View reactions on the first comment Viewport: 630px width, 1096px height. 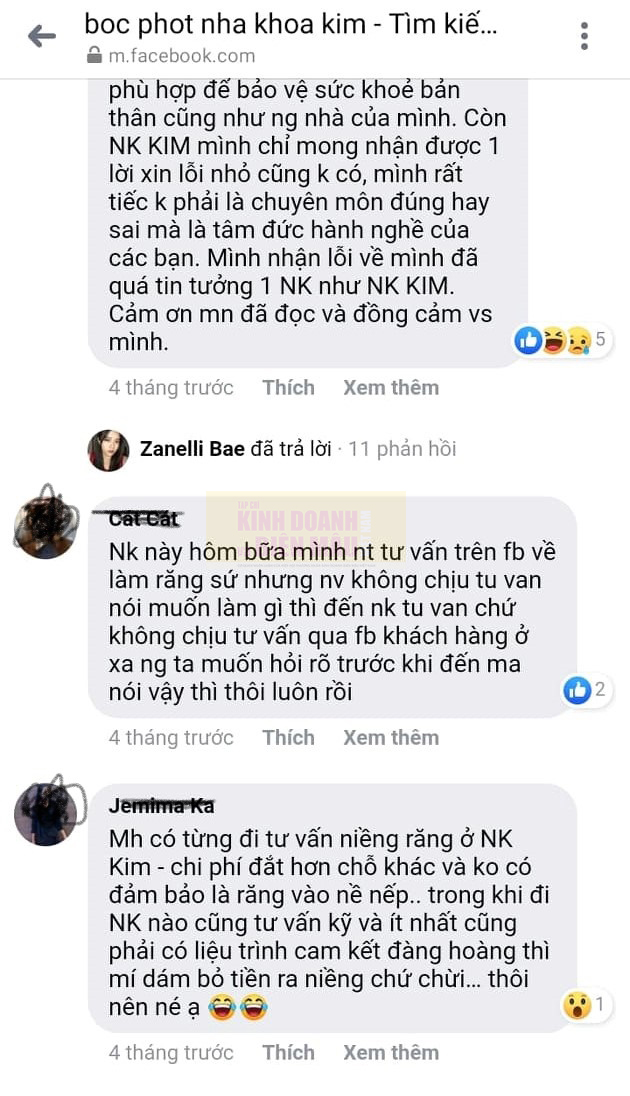tap(562, 340)
